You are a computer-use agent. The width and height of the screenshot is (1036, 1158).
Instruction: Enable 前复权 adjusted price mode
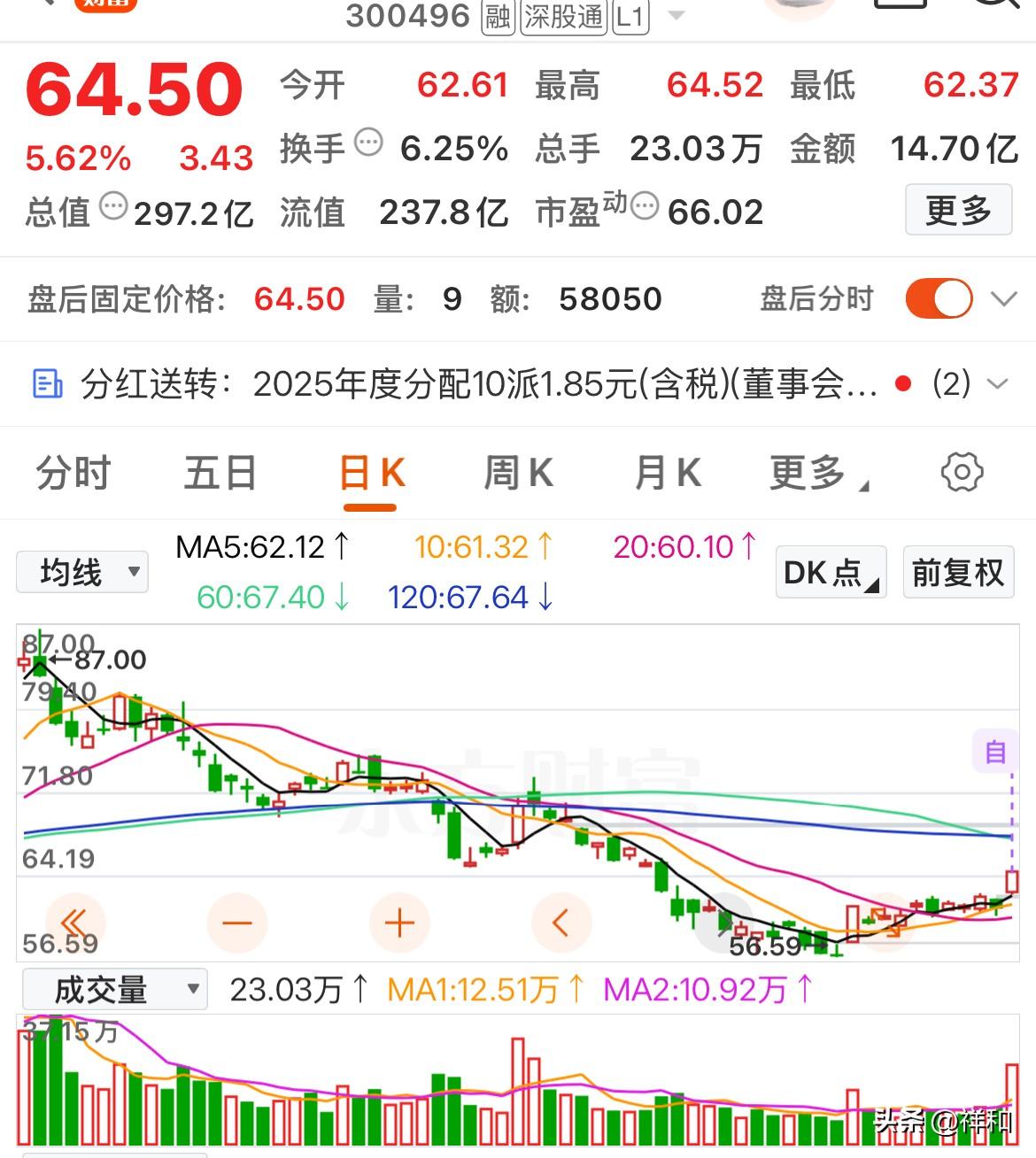click(958, 572)
